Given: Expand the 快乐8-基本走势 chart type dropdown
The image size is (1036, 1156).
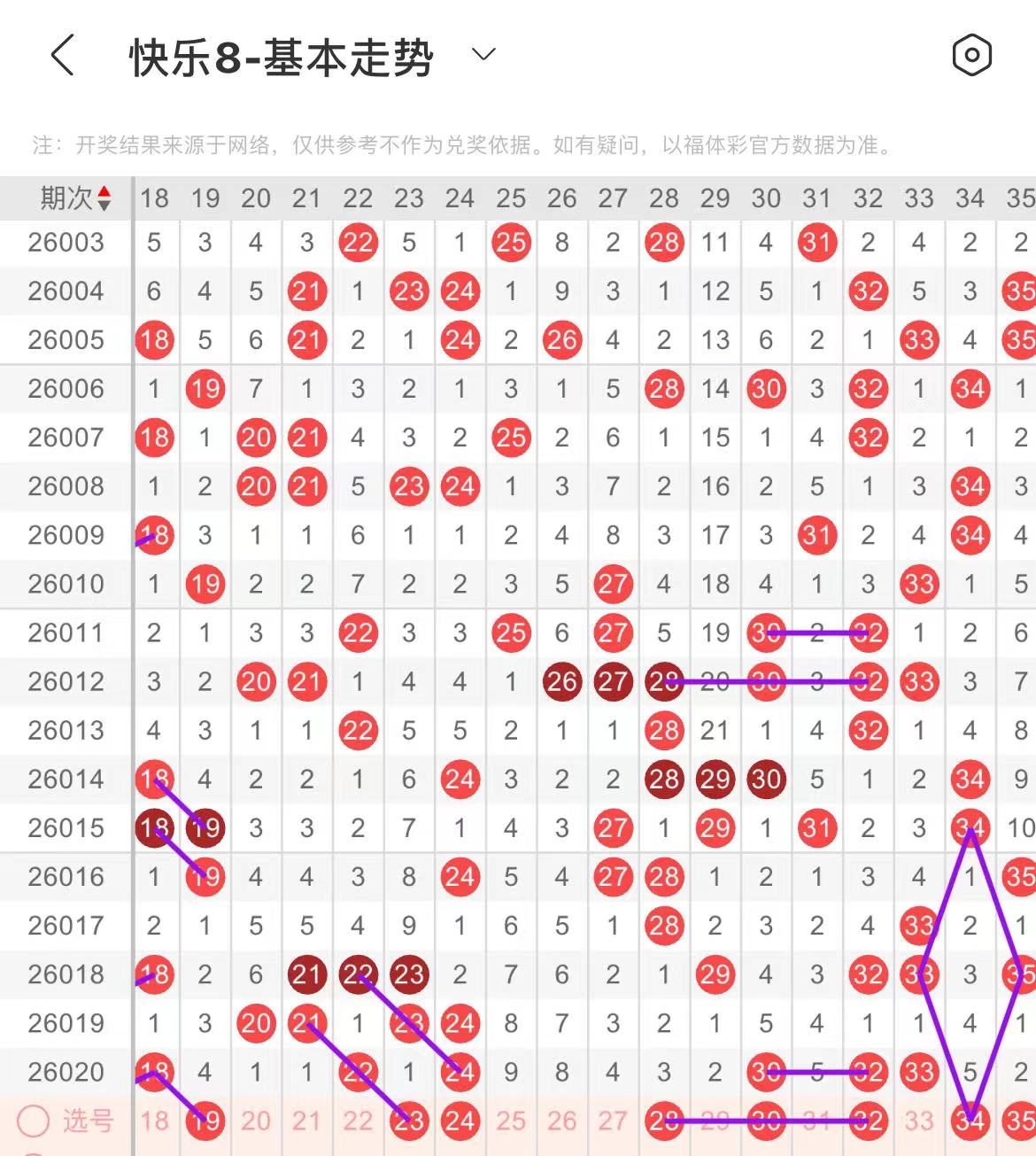Looking at the screenshot, I should click(x=483, y=55).
